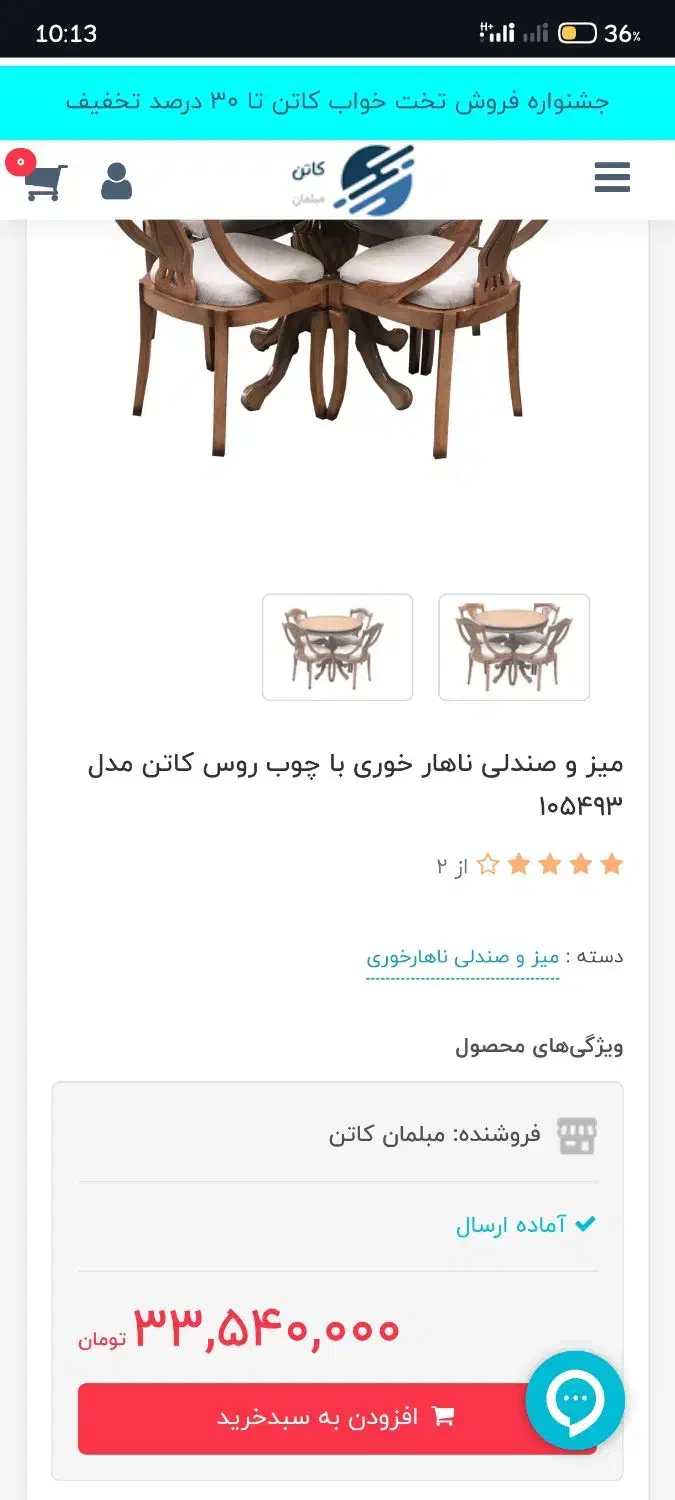Viewport: 675px width, 1500px height.
Task: Open the میز و صندلی ناهارخوری category link
Action: coord(463,957)
